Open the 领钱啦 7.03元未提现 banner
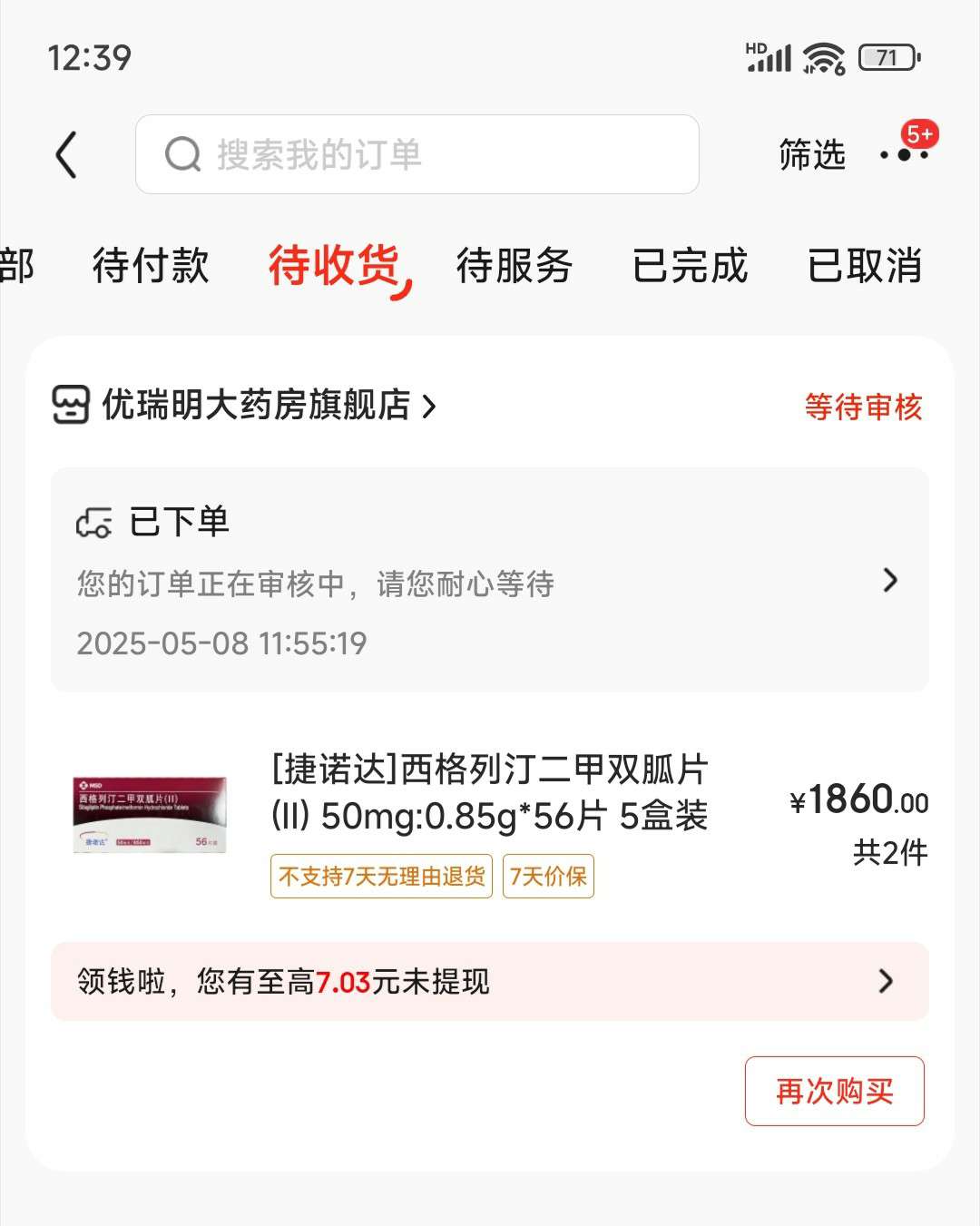 click(x=490, y=981)
